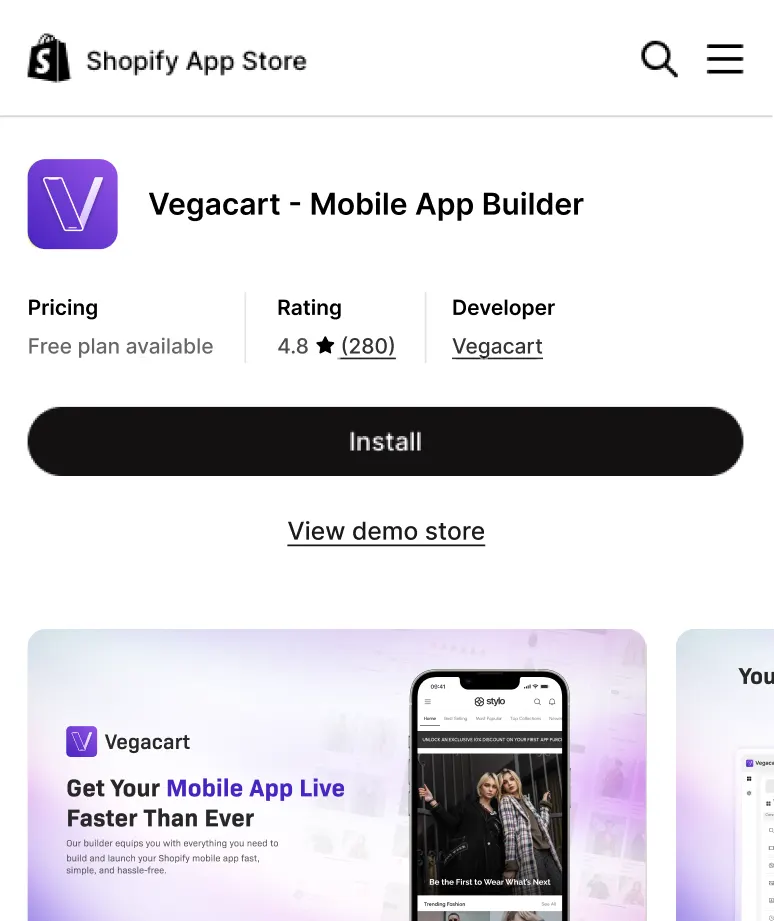
Task: Click the search magnifier inside the phone mockup
Action: click(537, 701)
